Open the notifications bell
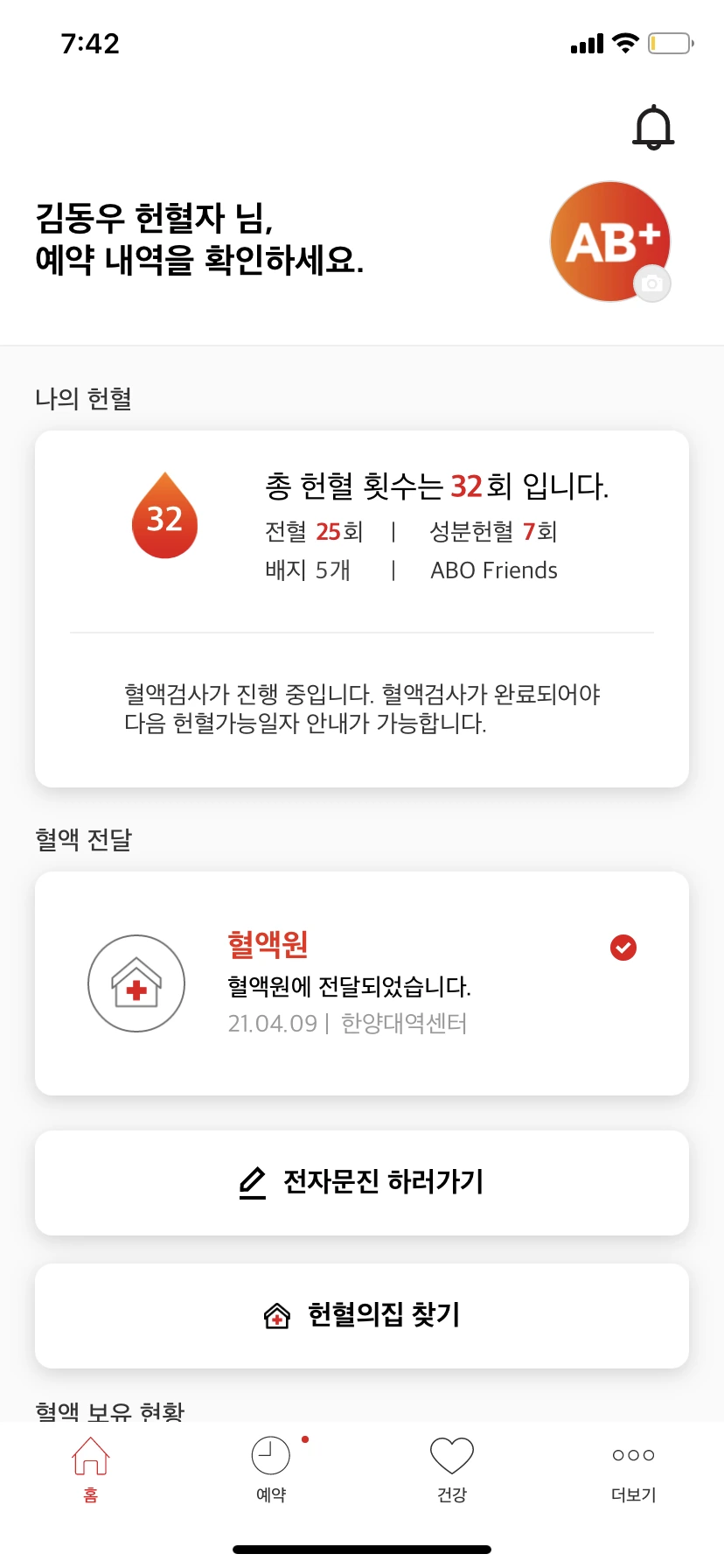724x1568 pixels. [x=653, y=128]
